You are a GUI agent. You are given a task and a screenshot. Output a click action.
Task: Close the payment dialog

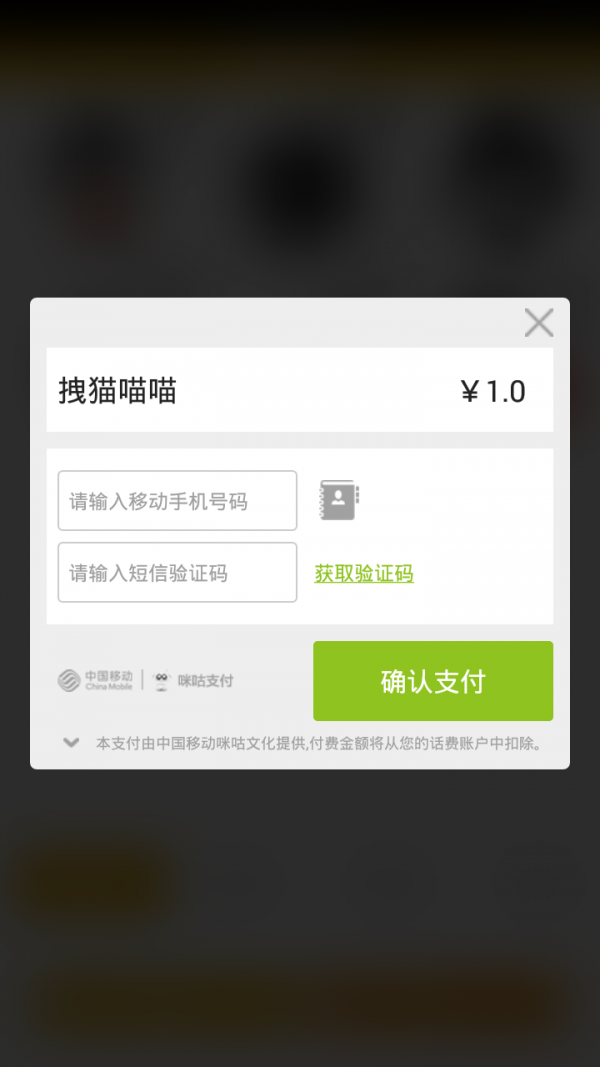[539, 322]
